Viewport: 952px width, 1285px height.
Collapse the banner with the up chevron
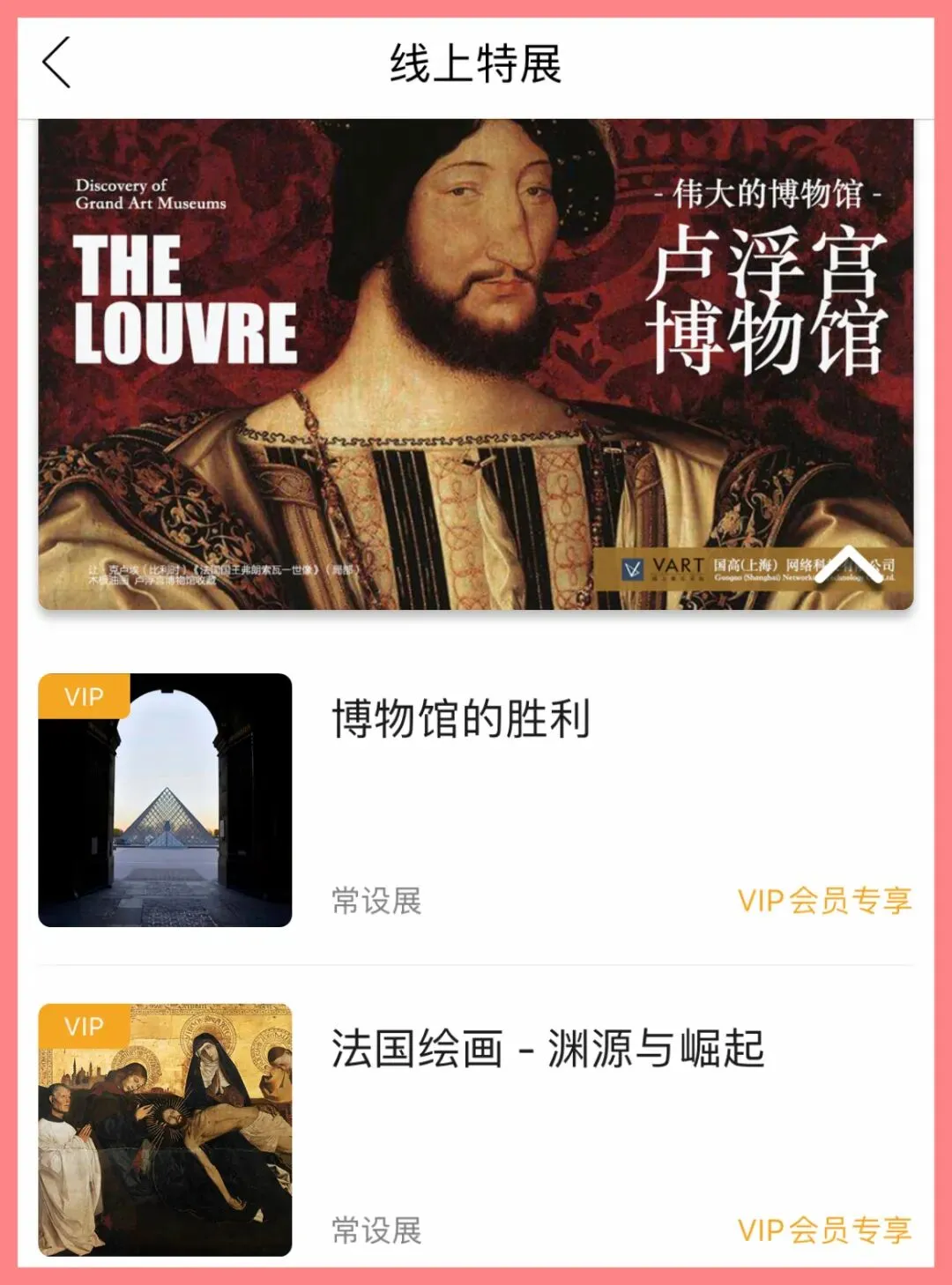(847, 567)
